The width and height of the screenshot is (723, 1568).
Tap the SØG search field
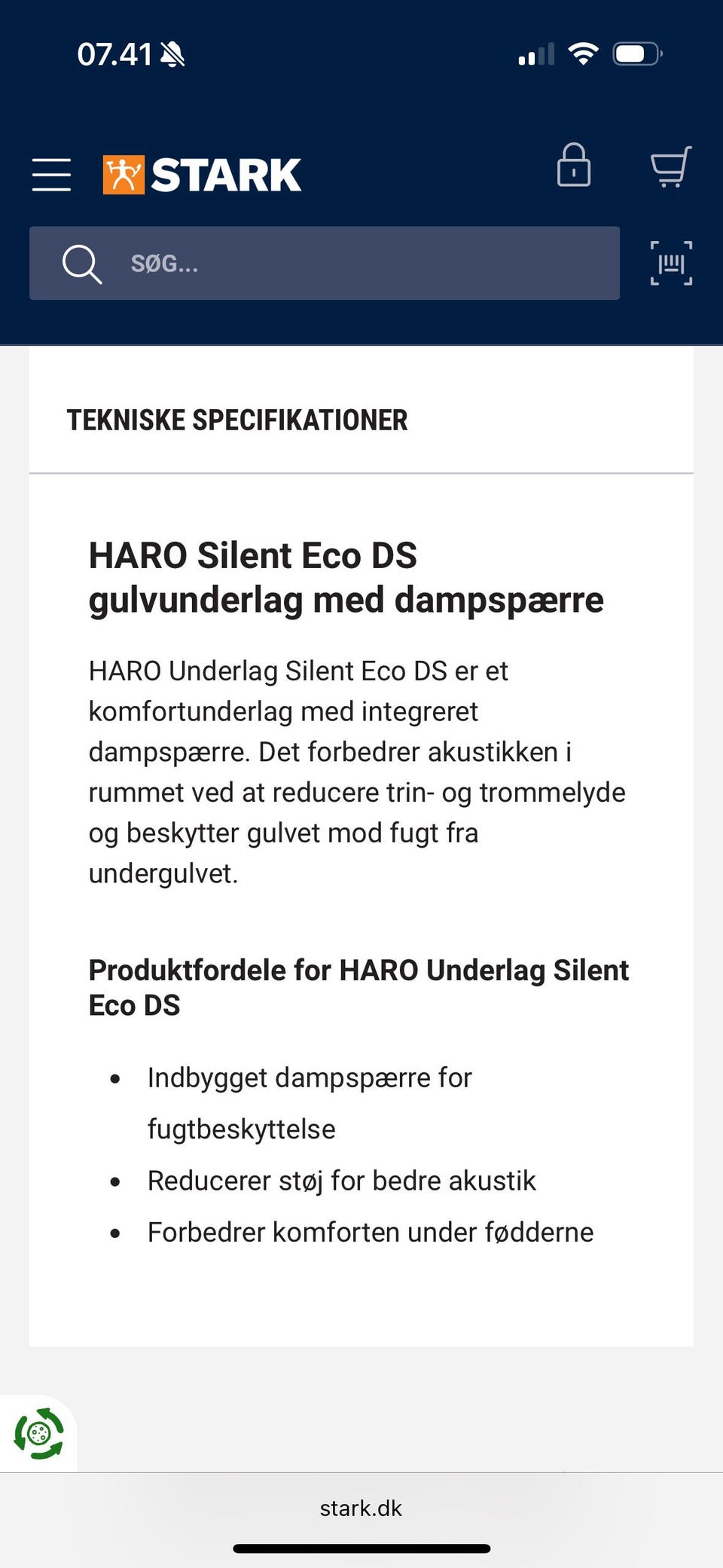[x=325, y=263]
